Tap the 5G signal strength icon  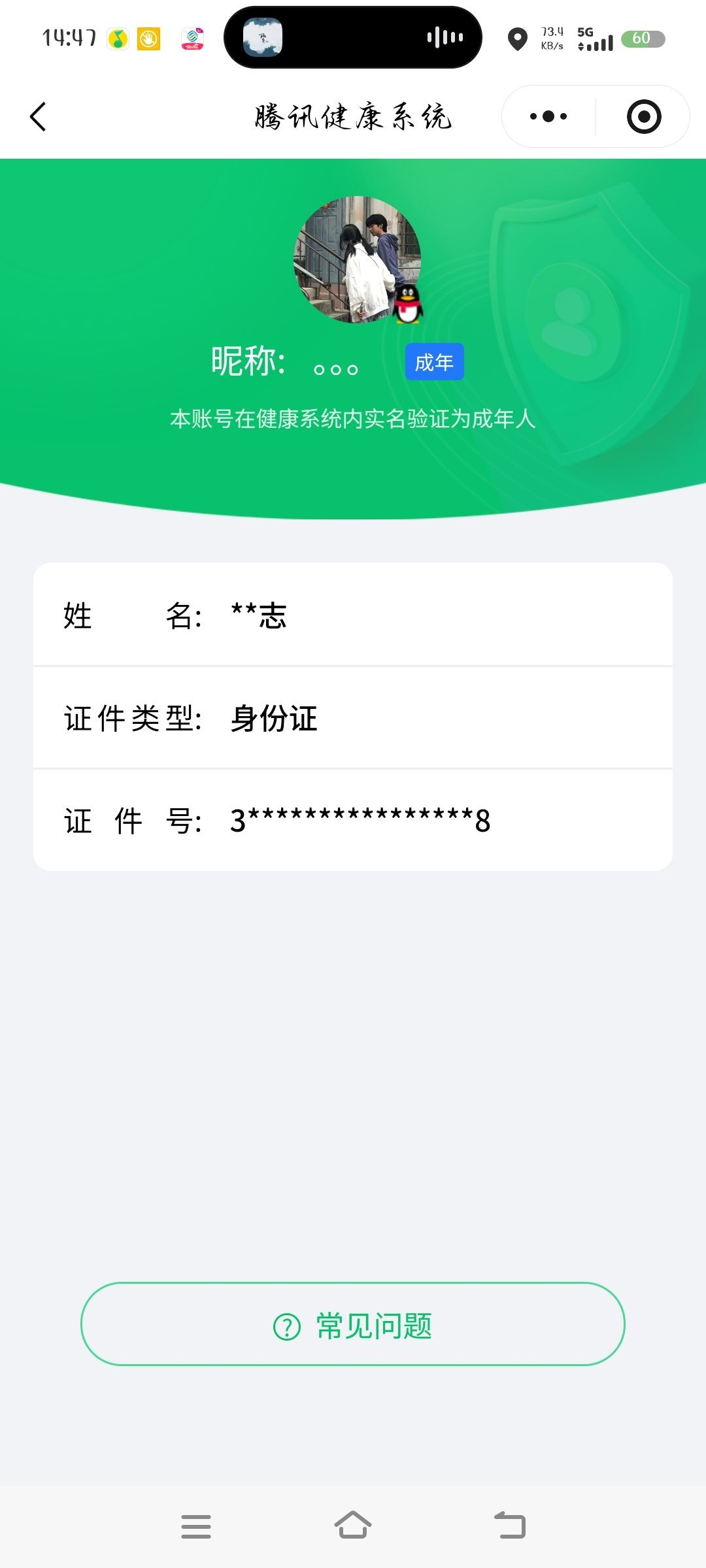(596, 41)
